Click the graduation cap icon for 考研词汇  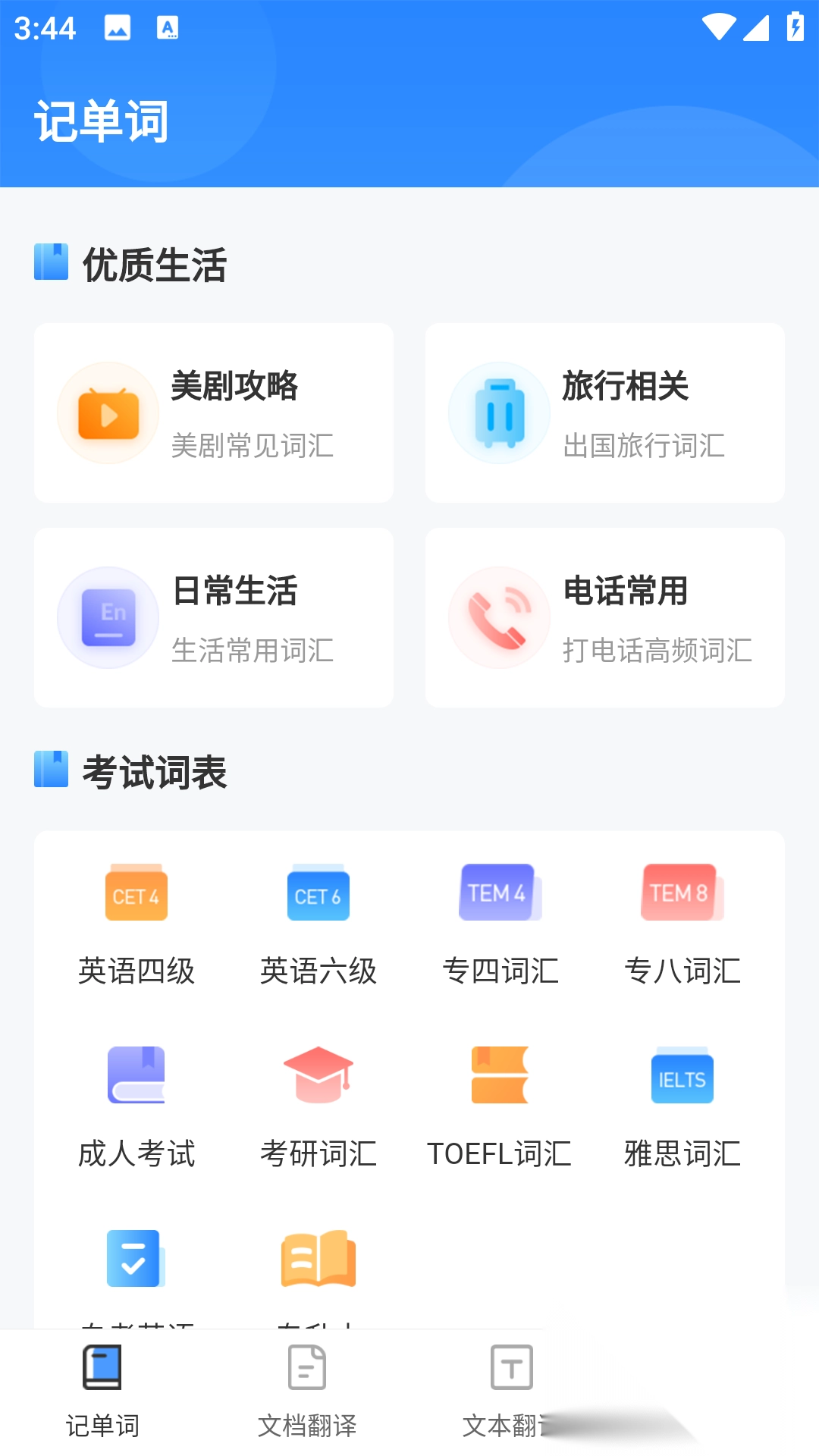(318, 1077)
